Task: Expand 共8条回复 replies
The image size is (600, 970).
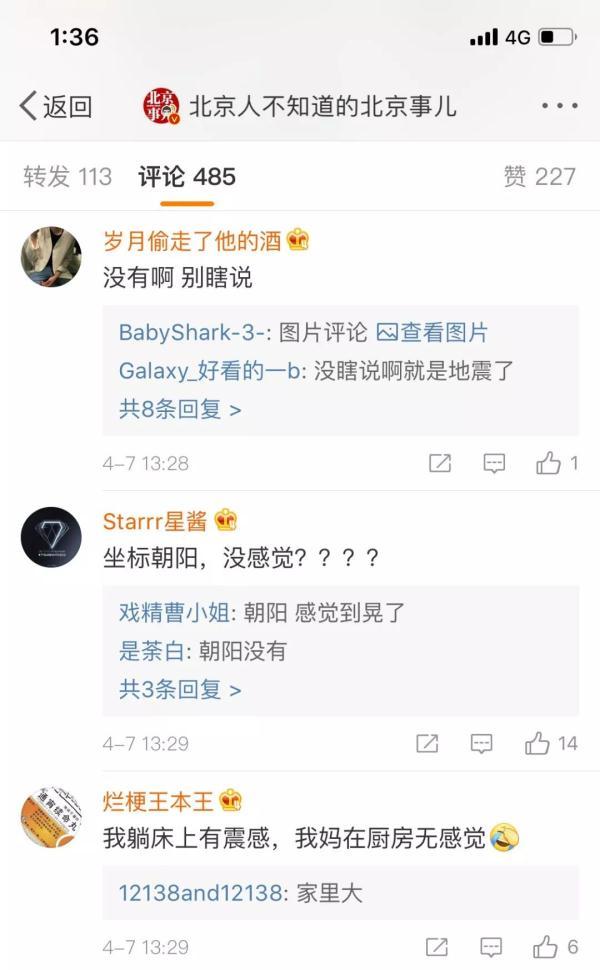Action: click(x=180, y=409)
